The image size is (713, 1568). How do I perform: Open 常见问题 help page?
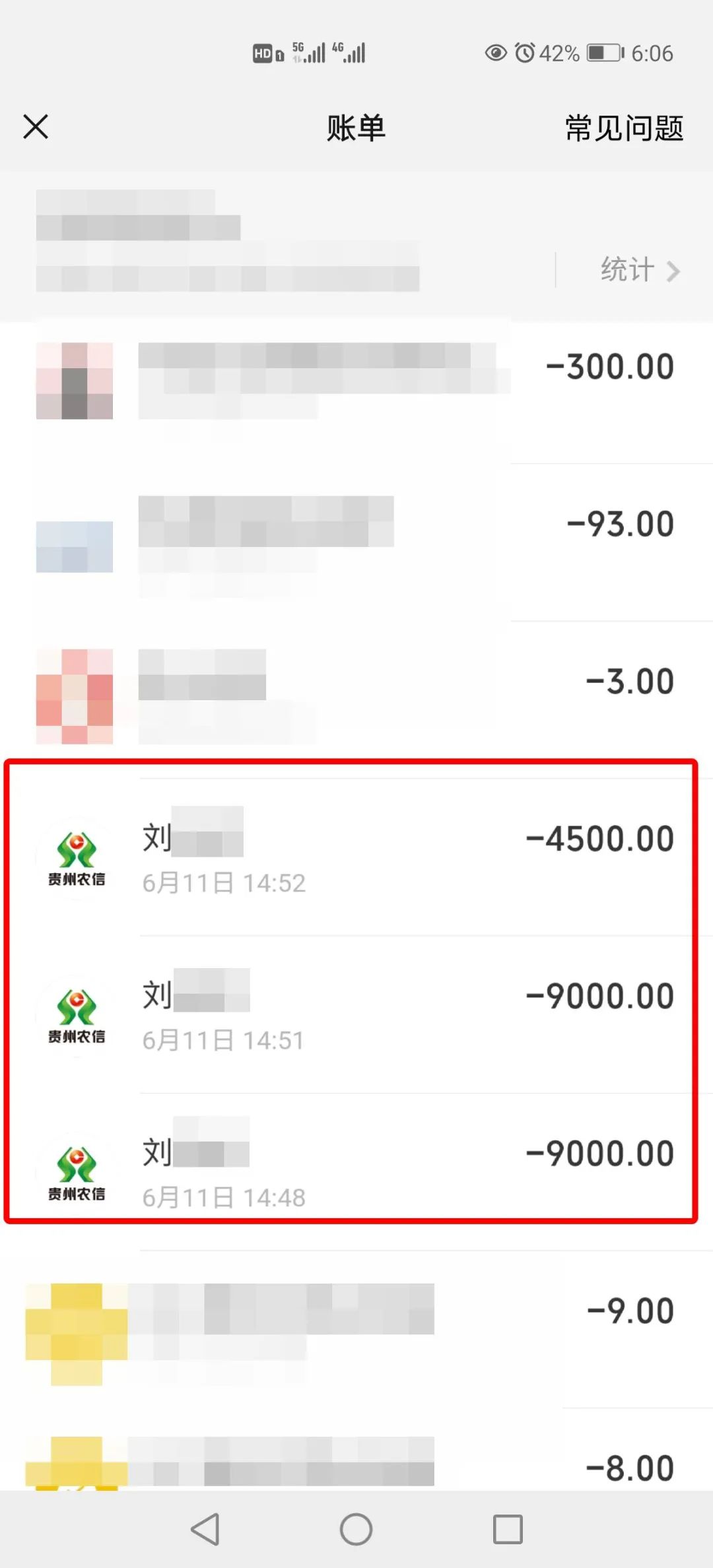623,128
